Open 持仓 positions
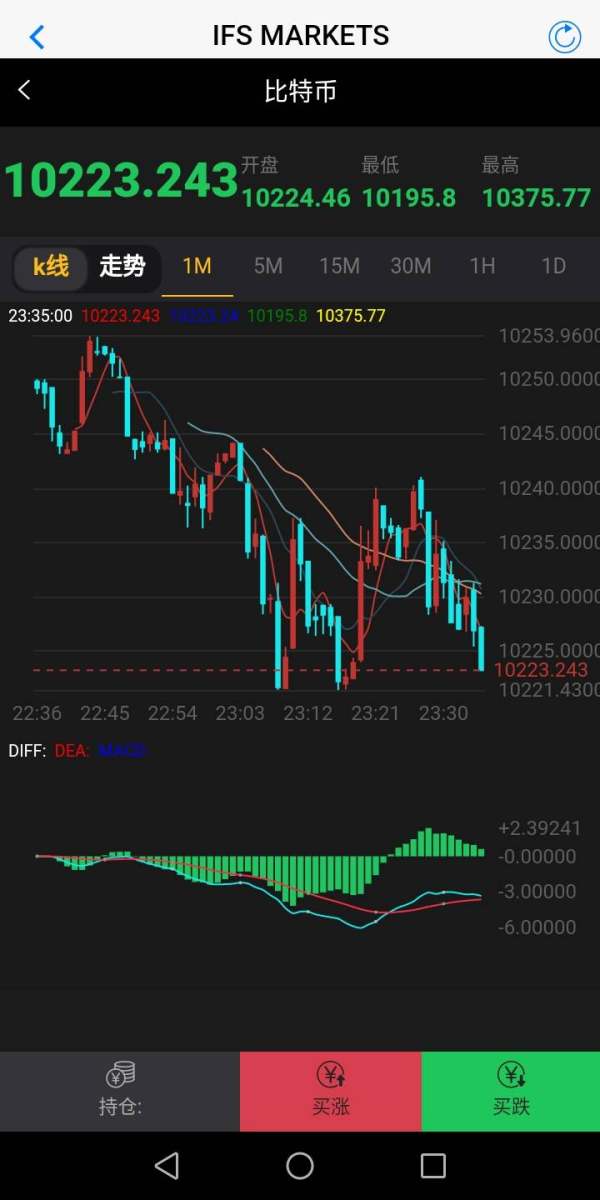This screenshot has height=1200, width=600. (x=120, y=1091)
